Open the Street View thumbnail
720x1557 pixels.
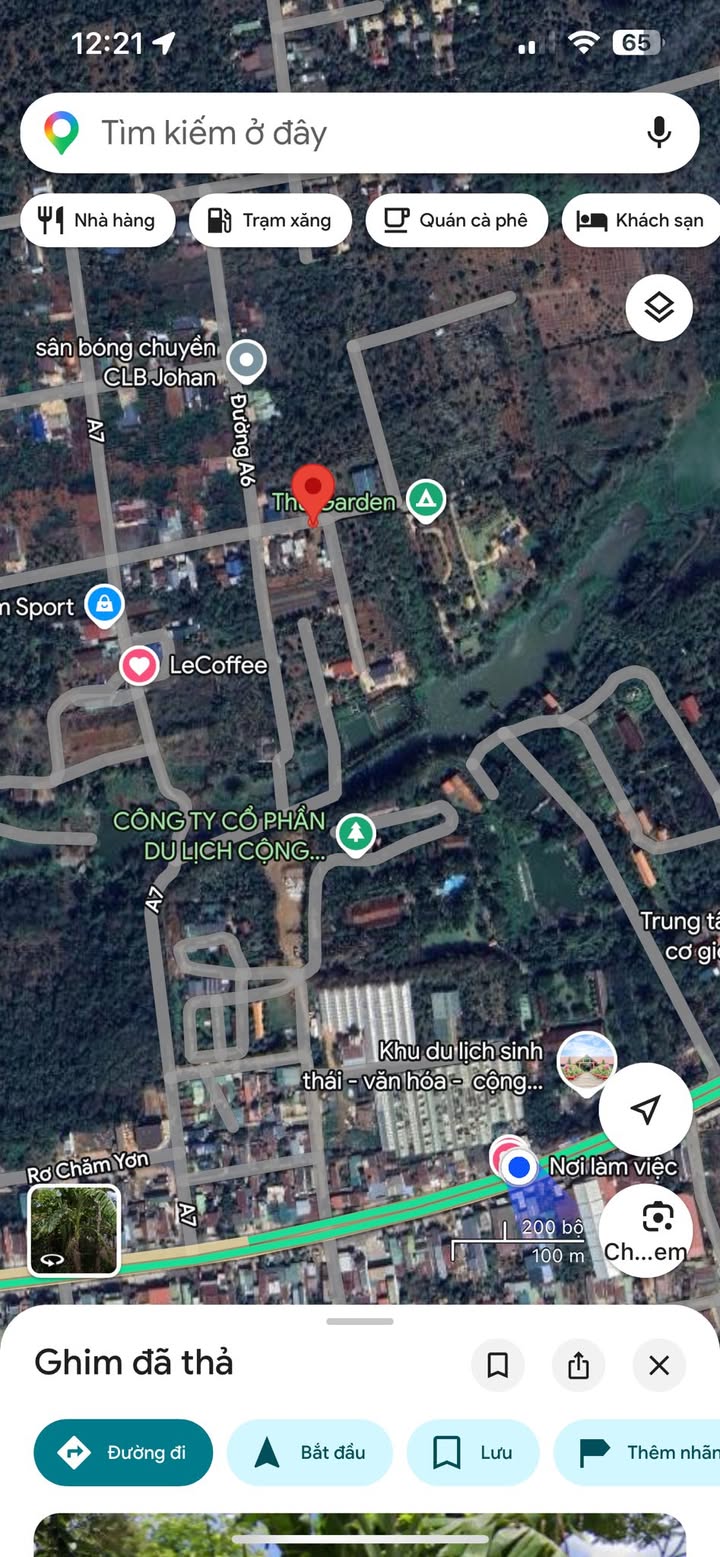pyautogui.click(x=74, y=1231)
